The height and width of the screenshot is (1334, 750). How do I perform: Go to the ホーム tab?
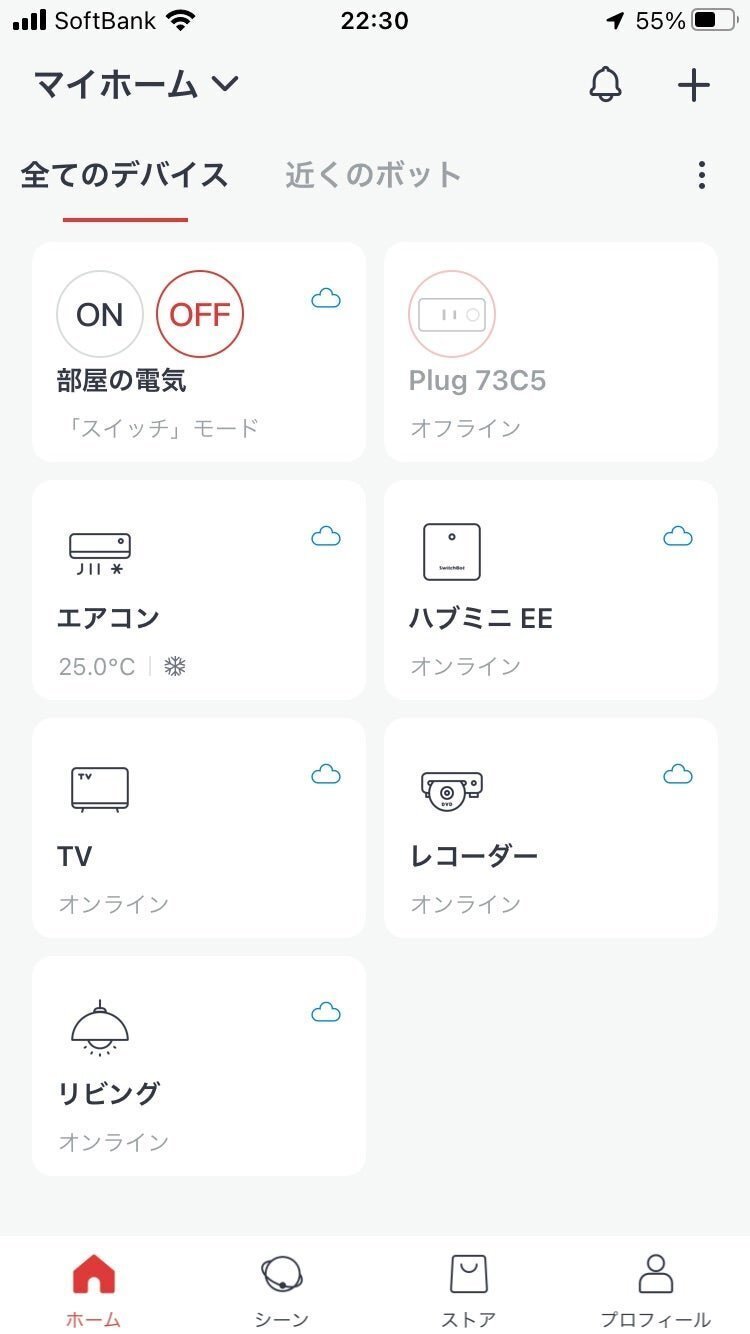(x=93, y=1288)
